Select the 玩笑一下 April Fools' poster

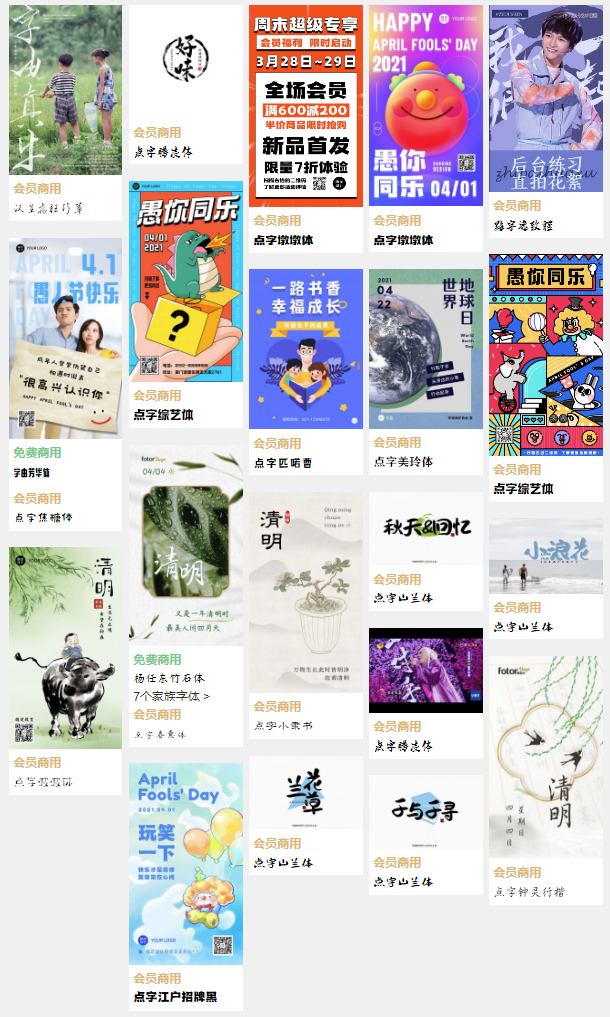186,864
